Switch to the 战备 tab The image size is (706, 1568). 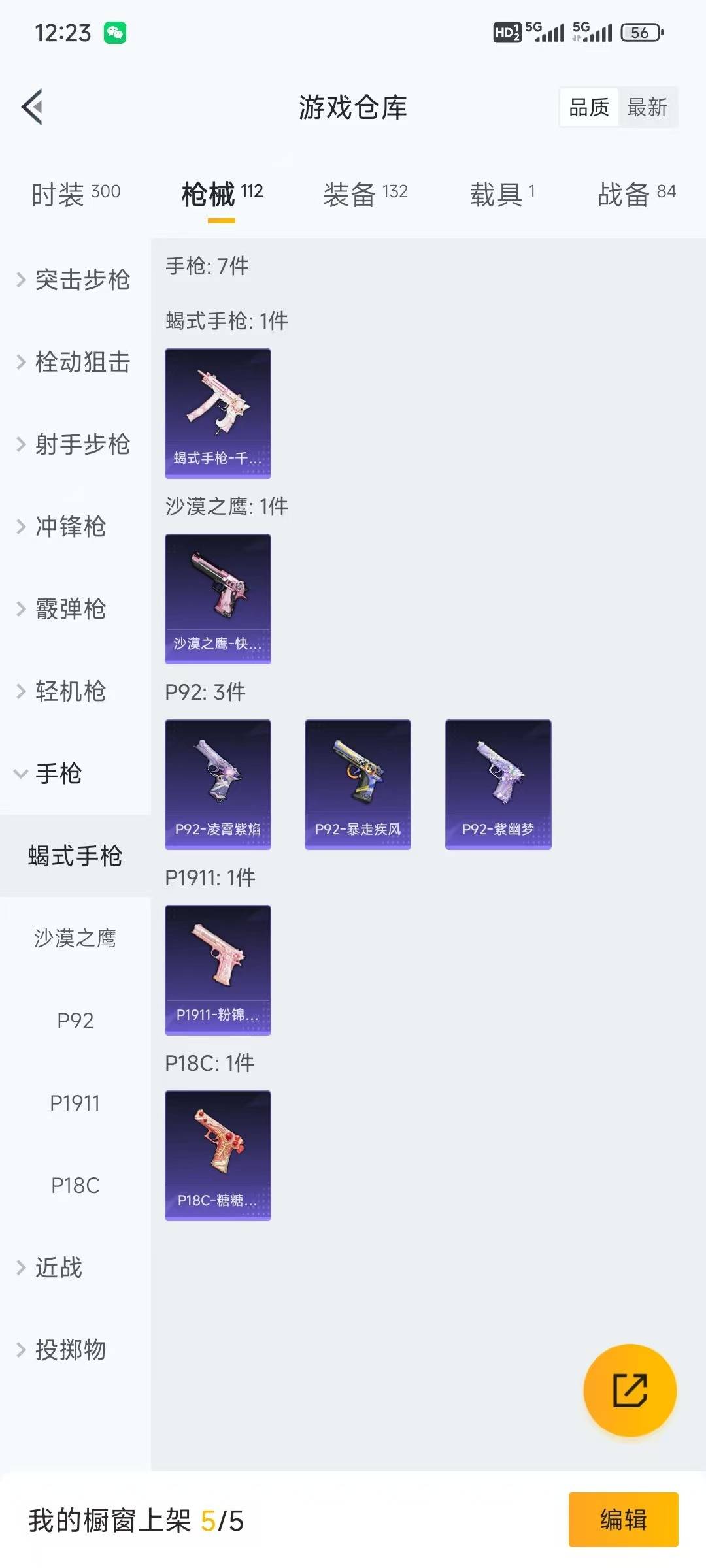(636, 194)
